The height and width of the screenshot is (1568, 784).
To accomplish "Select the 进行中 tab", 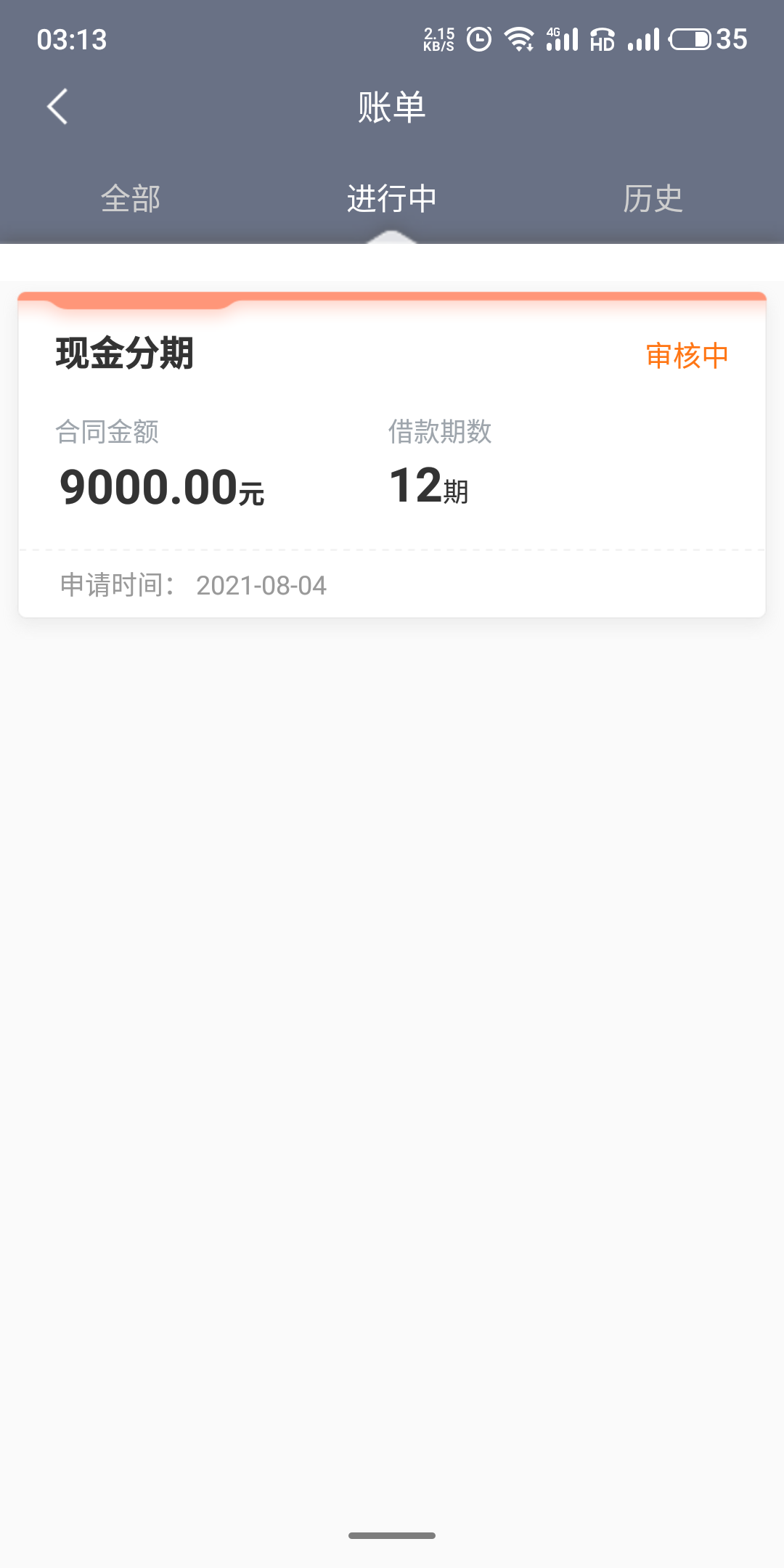I will (392, 198).
